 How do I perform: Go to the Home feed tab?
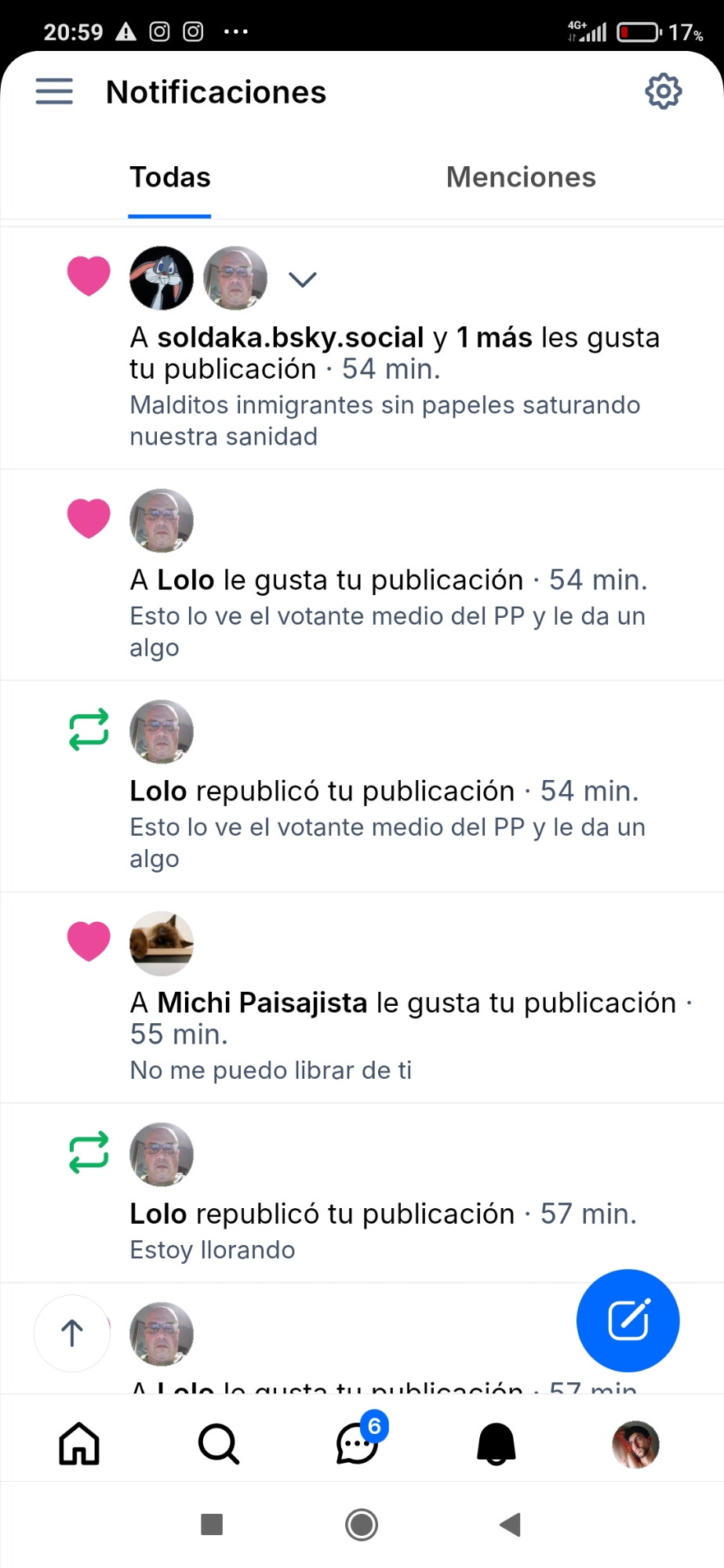[x=79, y=1443]
